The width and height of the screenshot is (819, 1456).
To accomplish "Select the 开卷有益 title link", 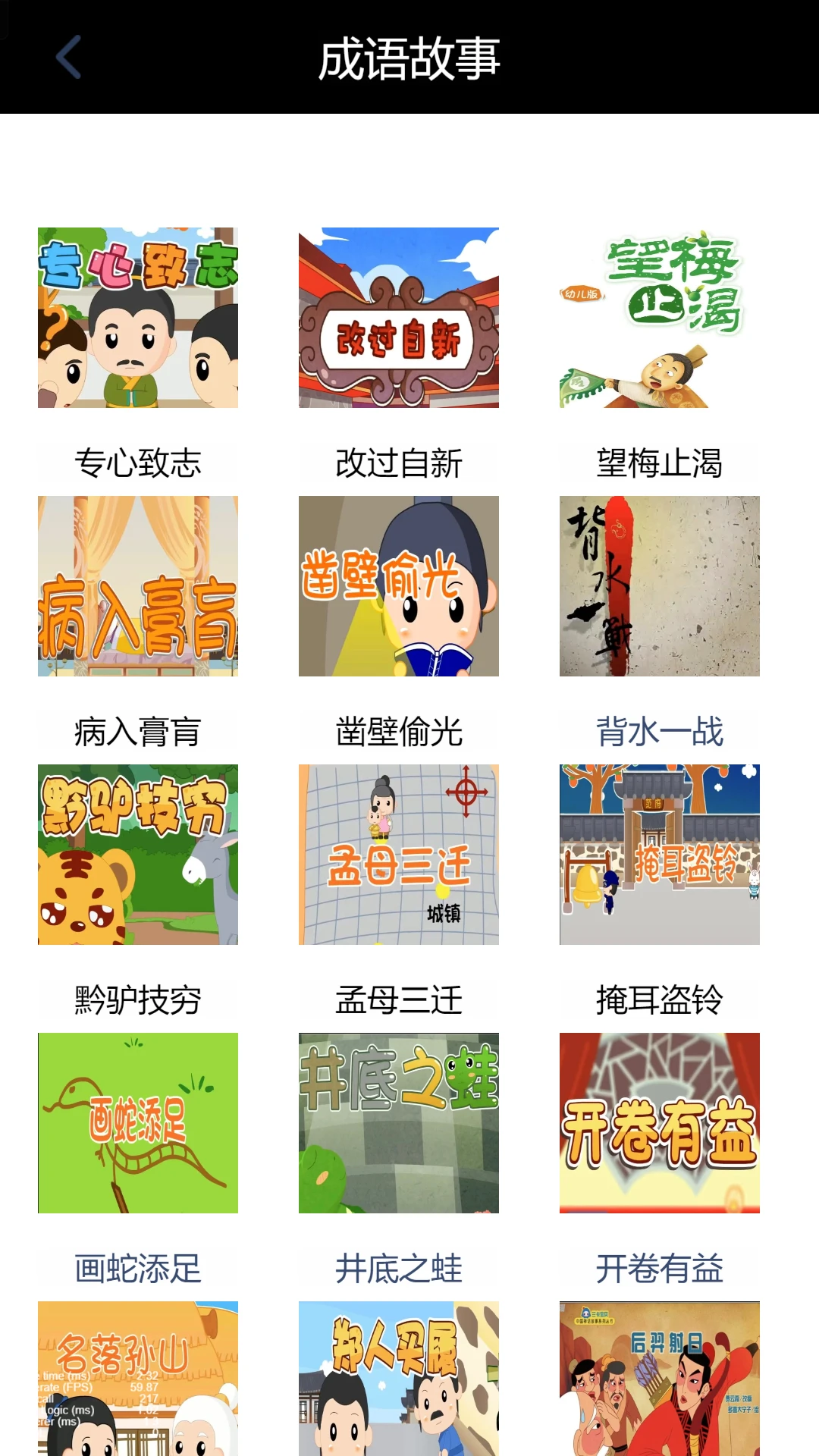I will [x=659, y=1266].
